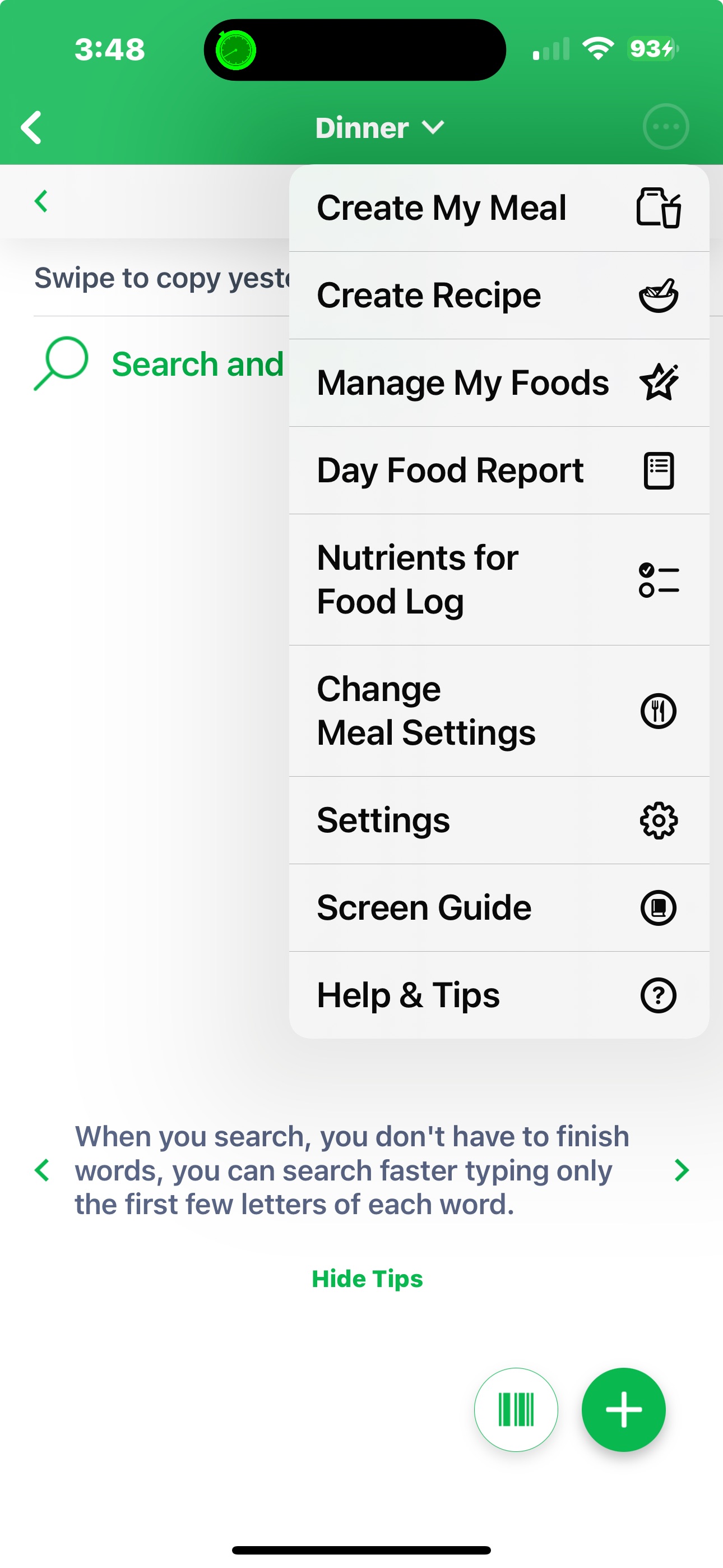The width and height of the screenshot is (723, 1568).
Task: View the Day Food Report
Action: pos(498,471)
